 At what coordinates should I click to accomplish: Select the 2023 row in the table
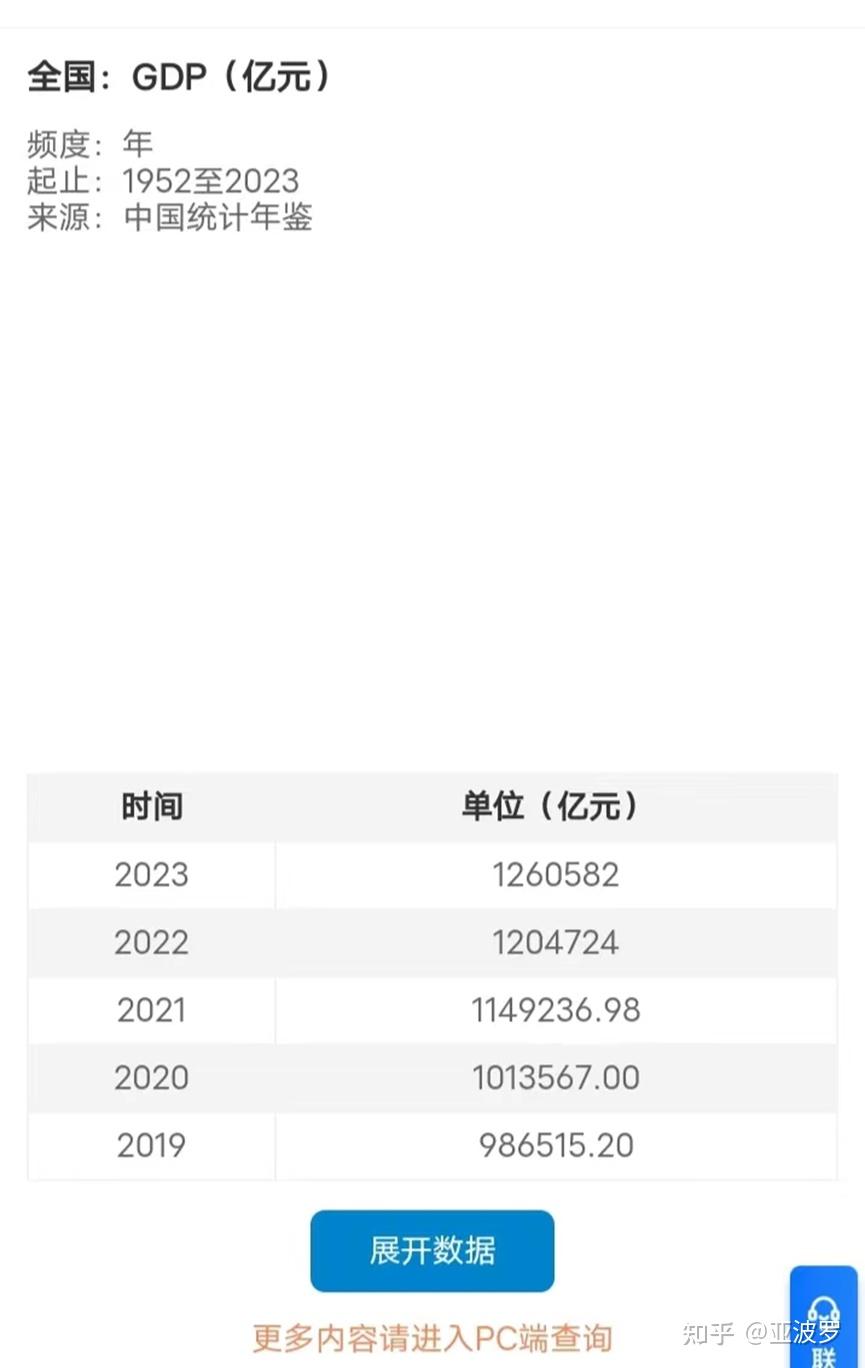click(x=432, y=874)
